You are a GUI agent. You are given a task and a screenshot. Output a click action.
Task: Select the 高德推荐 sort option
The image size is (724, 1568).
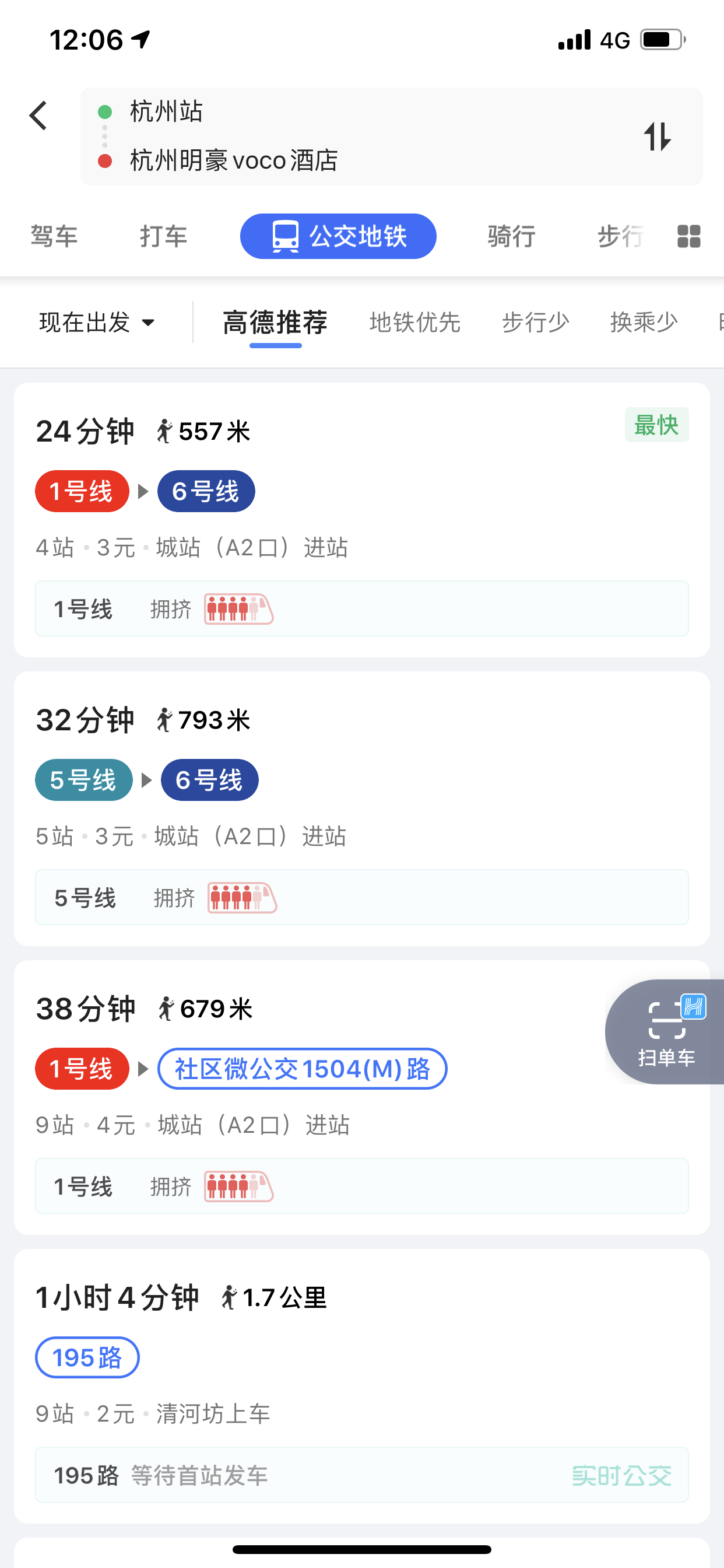coord(275,322)
